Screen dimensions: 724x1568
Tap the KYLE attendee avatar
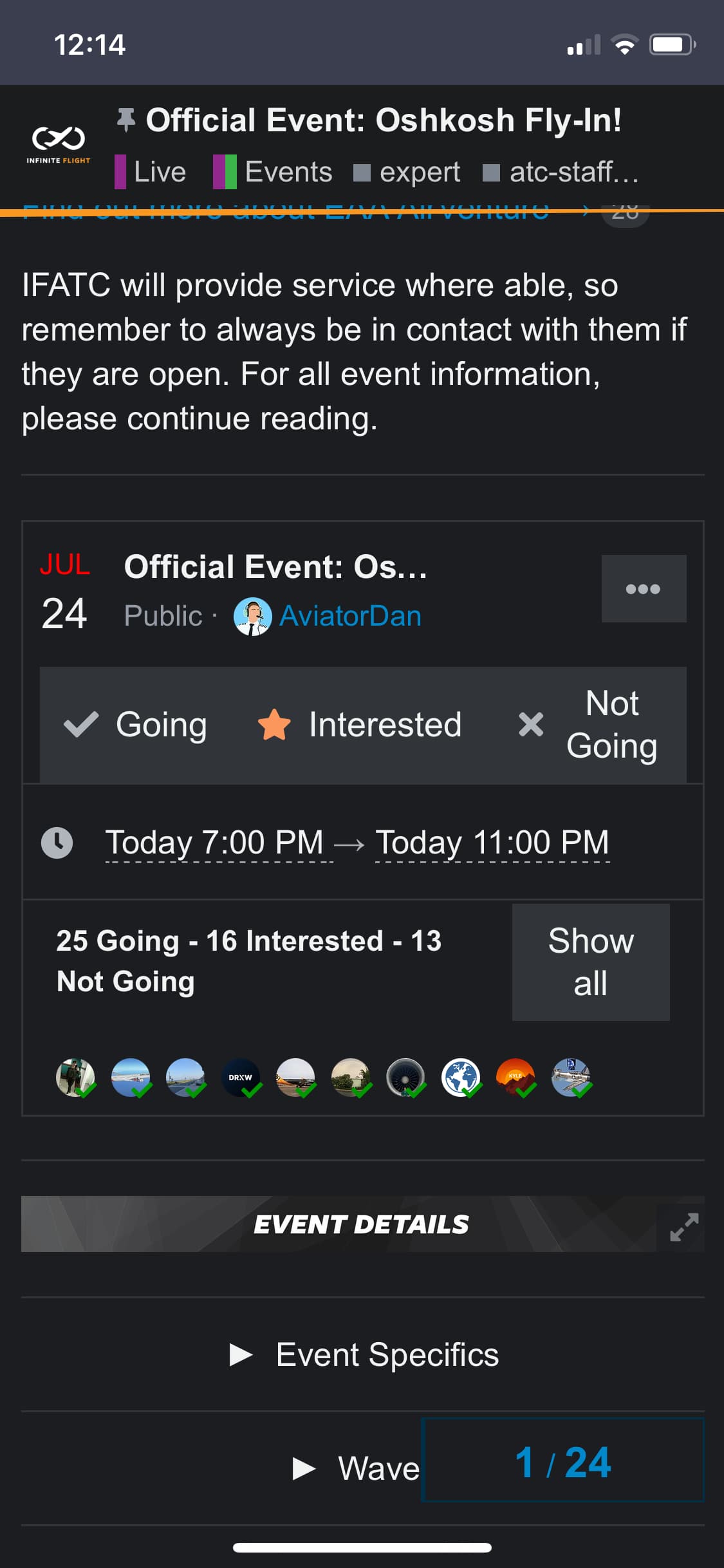[515, 1078]
